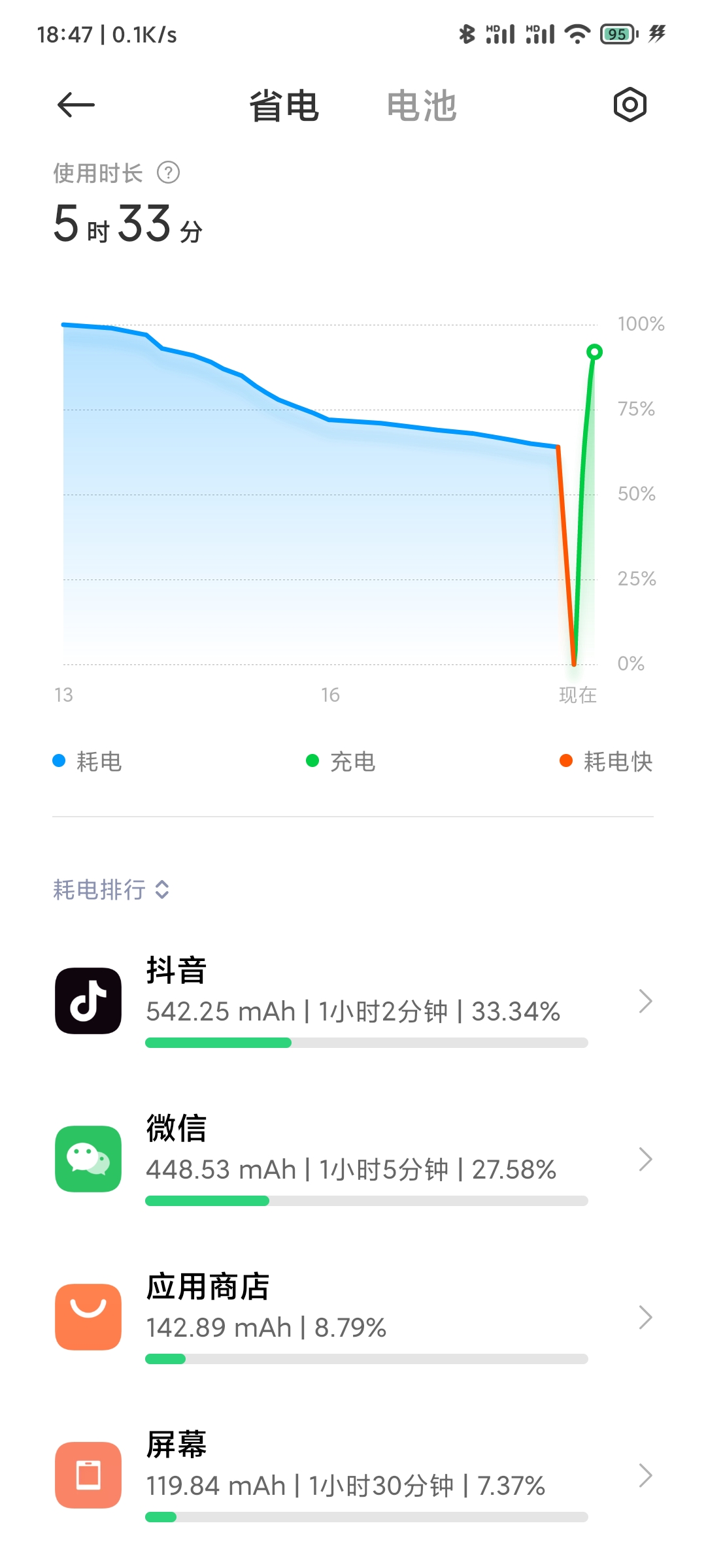Open 抖音 battery usage details
This screenshot has height=1568, width=706.
pos(353,1001)
